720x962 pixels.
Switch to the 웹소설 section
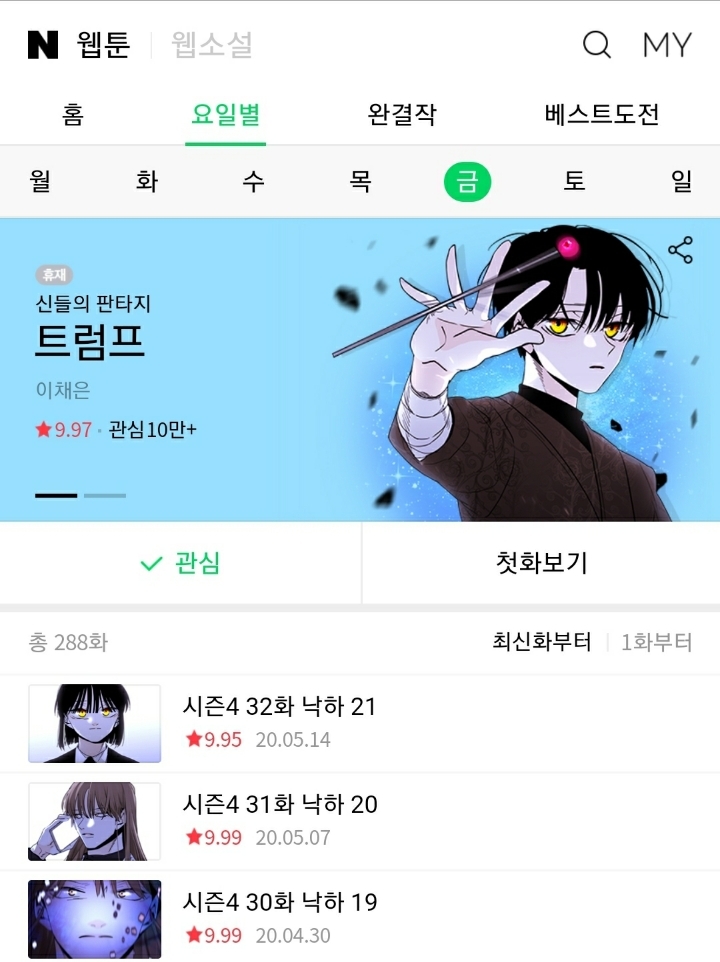(x=212, y=45)
